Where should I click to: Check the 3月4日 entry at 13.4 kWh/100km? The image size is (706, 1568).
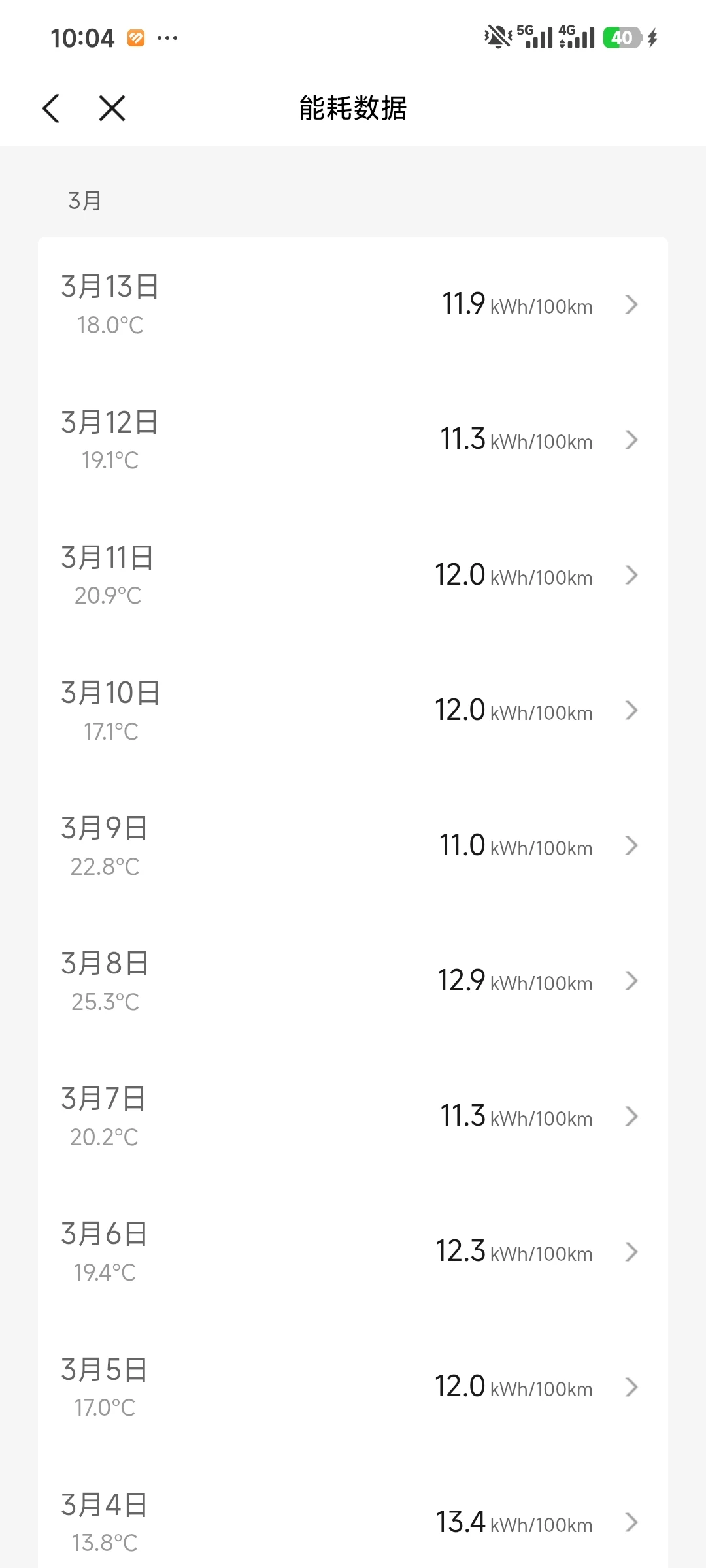click(x=353, y=1522)
